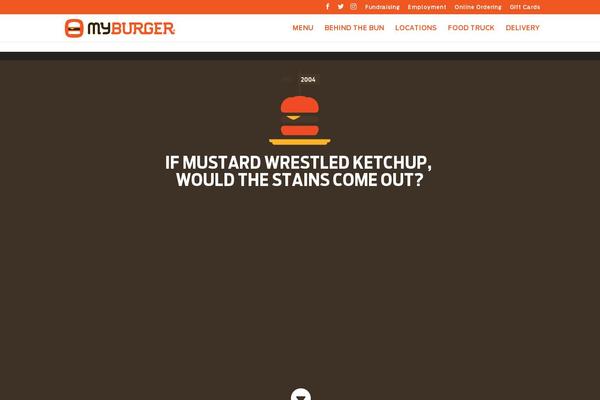Image resolution: width=600 pixels, height=400 pixels.
Task: Go to the Employment page
Action: 427,7
